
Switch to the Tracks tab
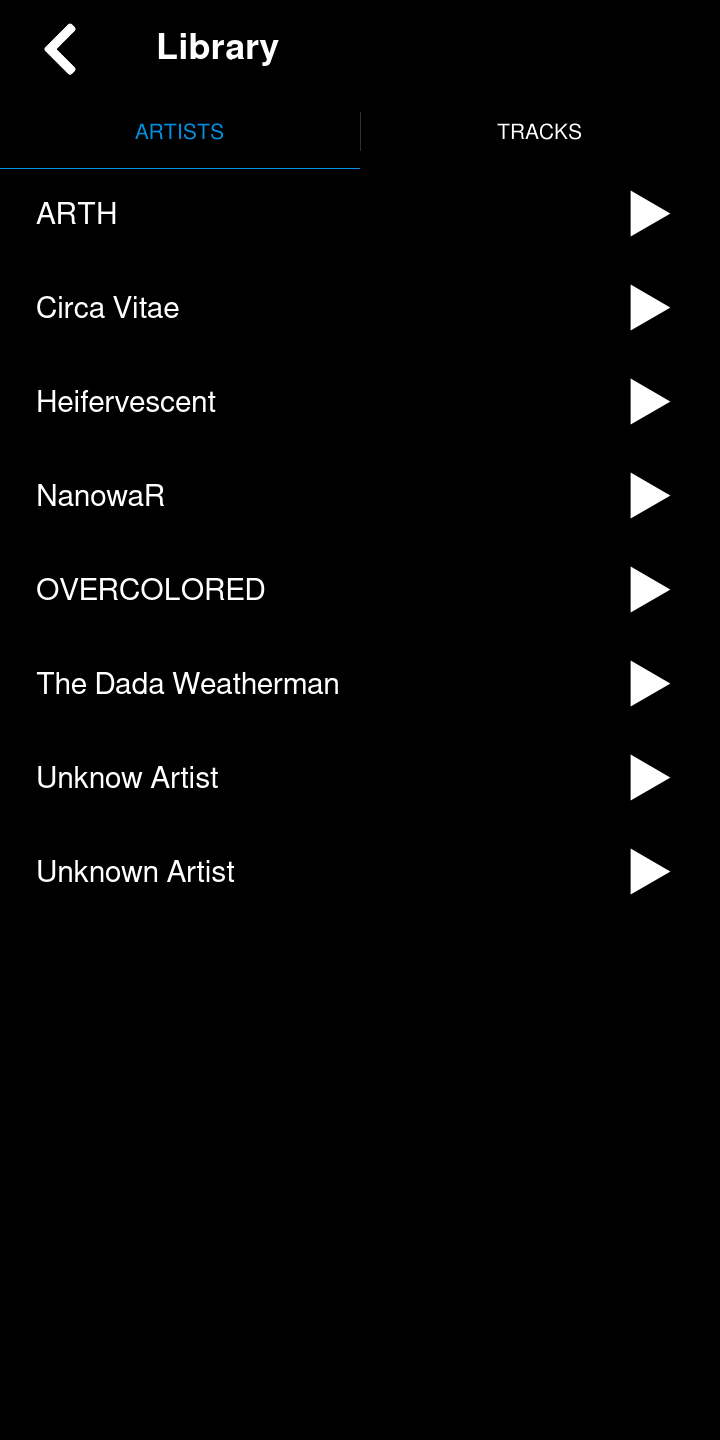pyautogui.click(x=540, y=132)
